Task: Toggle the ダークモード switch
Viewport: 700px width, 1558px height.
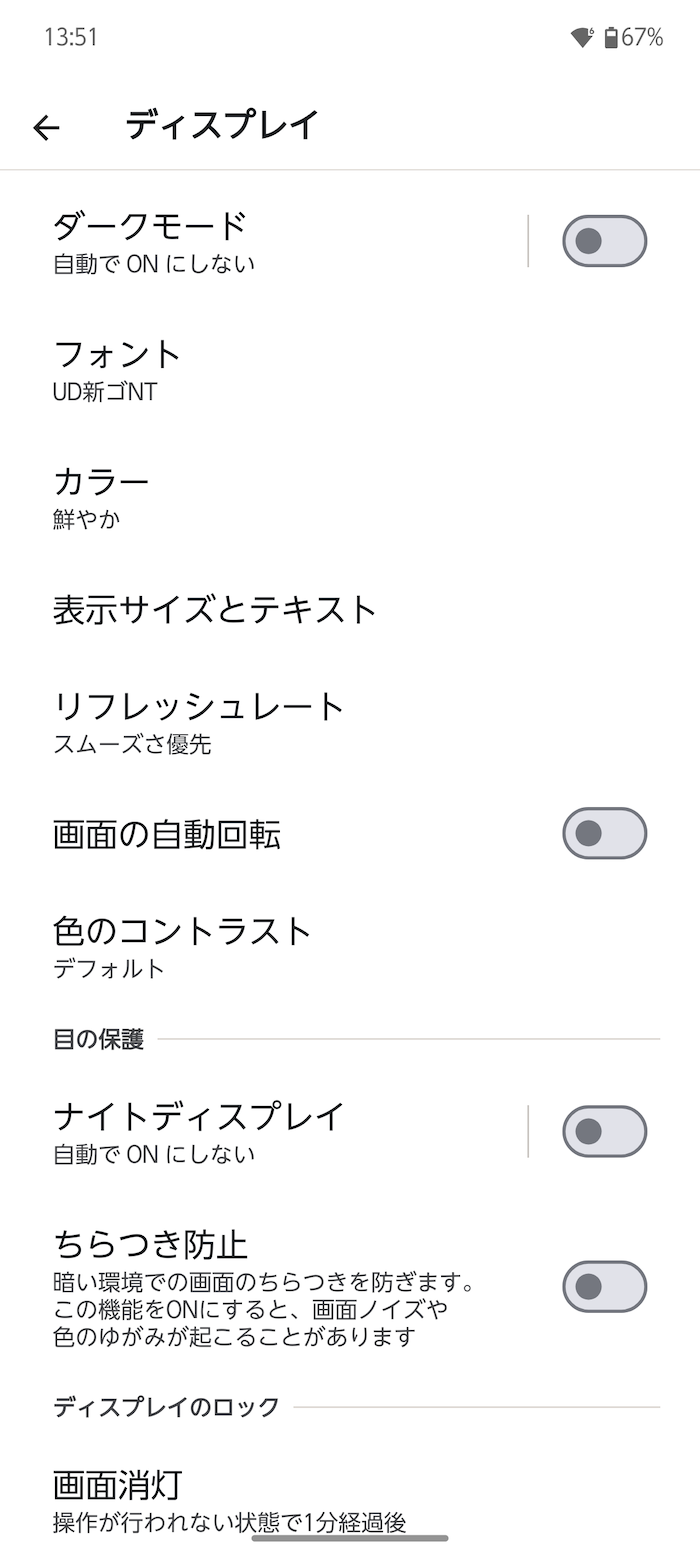Action: (604, 241)
